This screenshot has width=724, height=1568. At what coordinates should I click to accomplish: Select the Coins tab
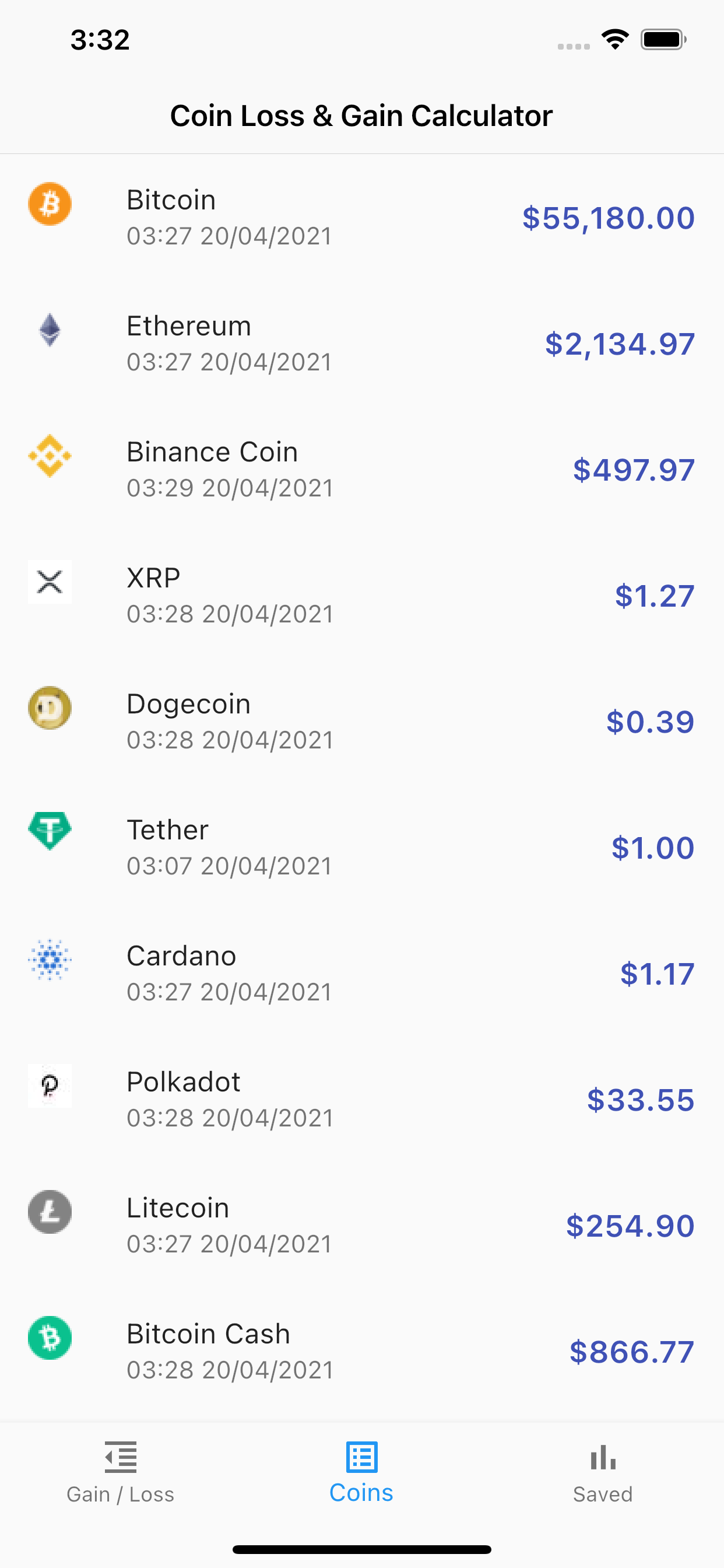[x=361, y=1473]
